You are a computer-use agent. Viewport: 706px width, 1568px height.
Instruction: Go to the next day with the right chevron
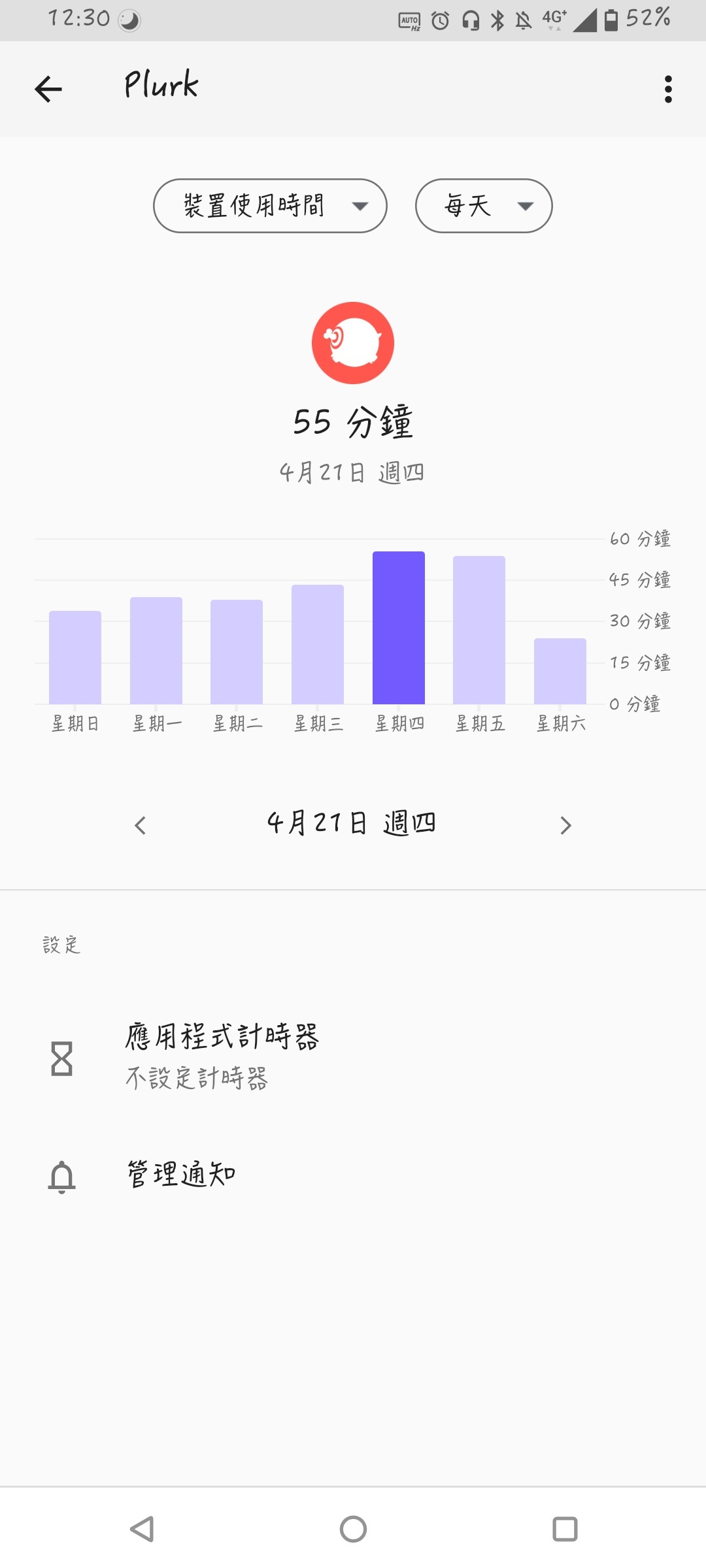[566, 825]
